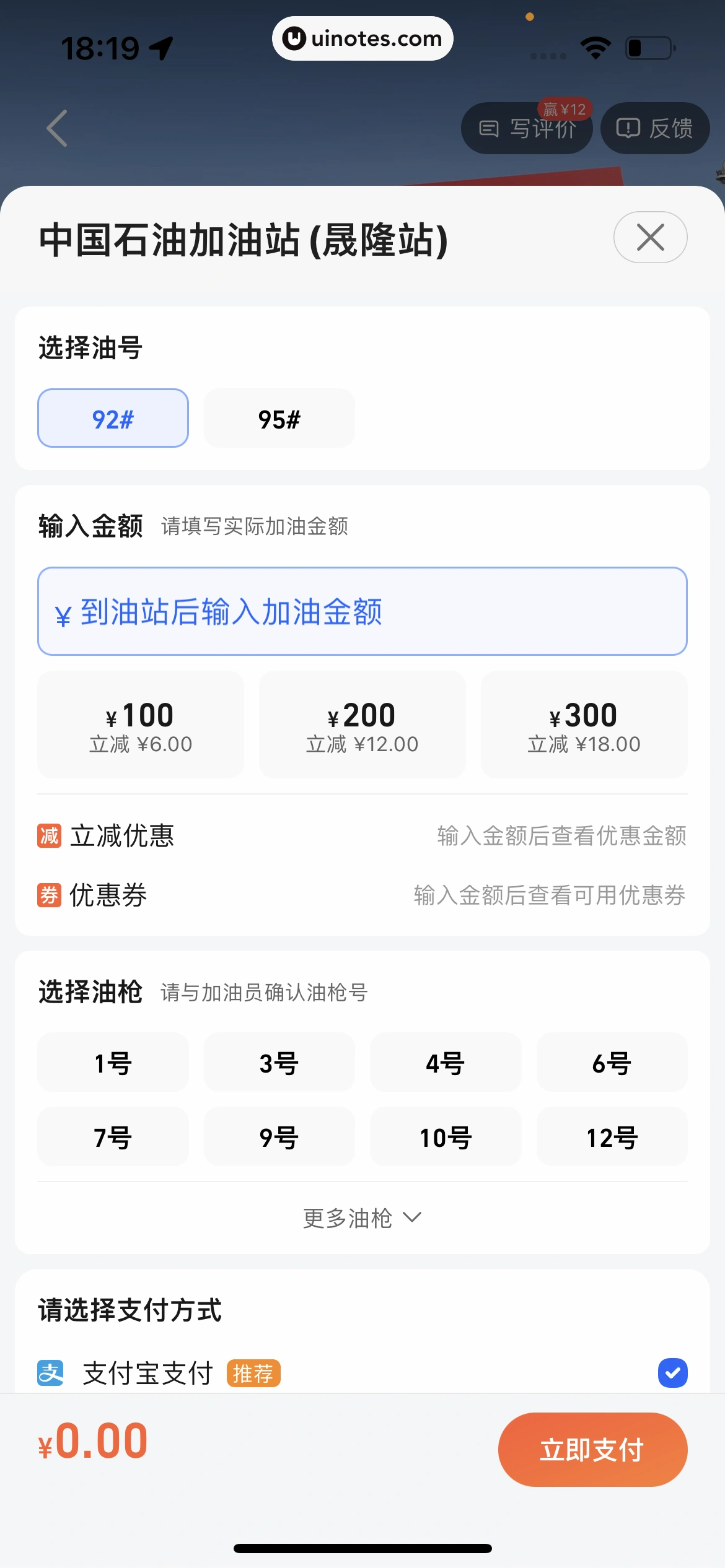Image resolution: width=725 pixels, height=1568 pixels.
Task: Select fuel pump 10号
Action: [x=446, y=1136]
